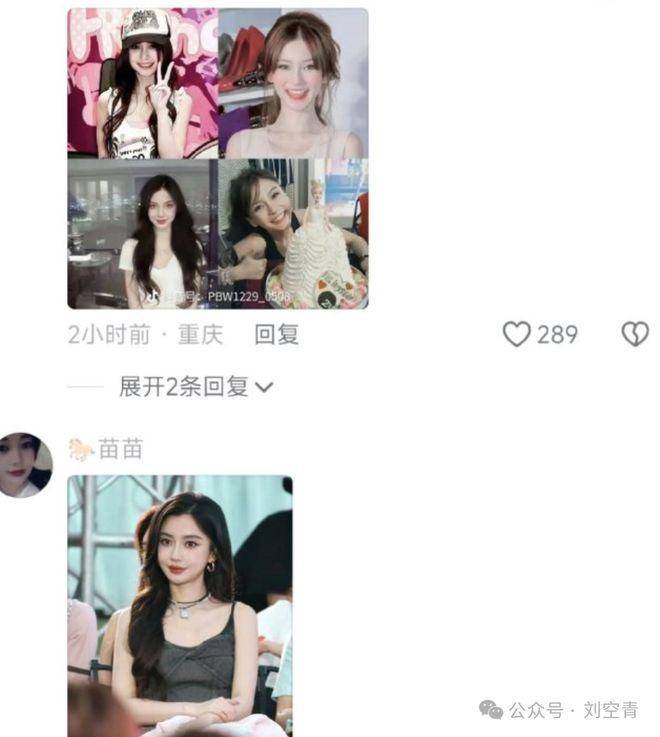Open 苗苗's profile avatar
Screen dimensions: 660x737
point(26,465)
